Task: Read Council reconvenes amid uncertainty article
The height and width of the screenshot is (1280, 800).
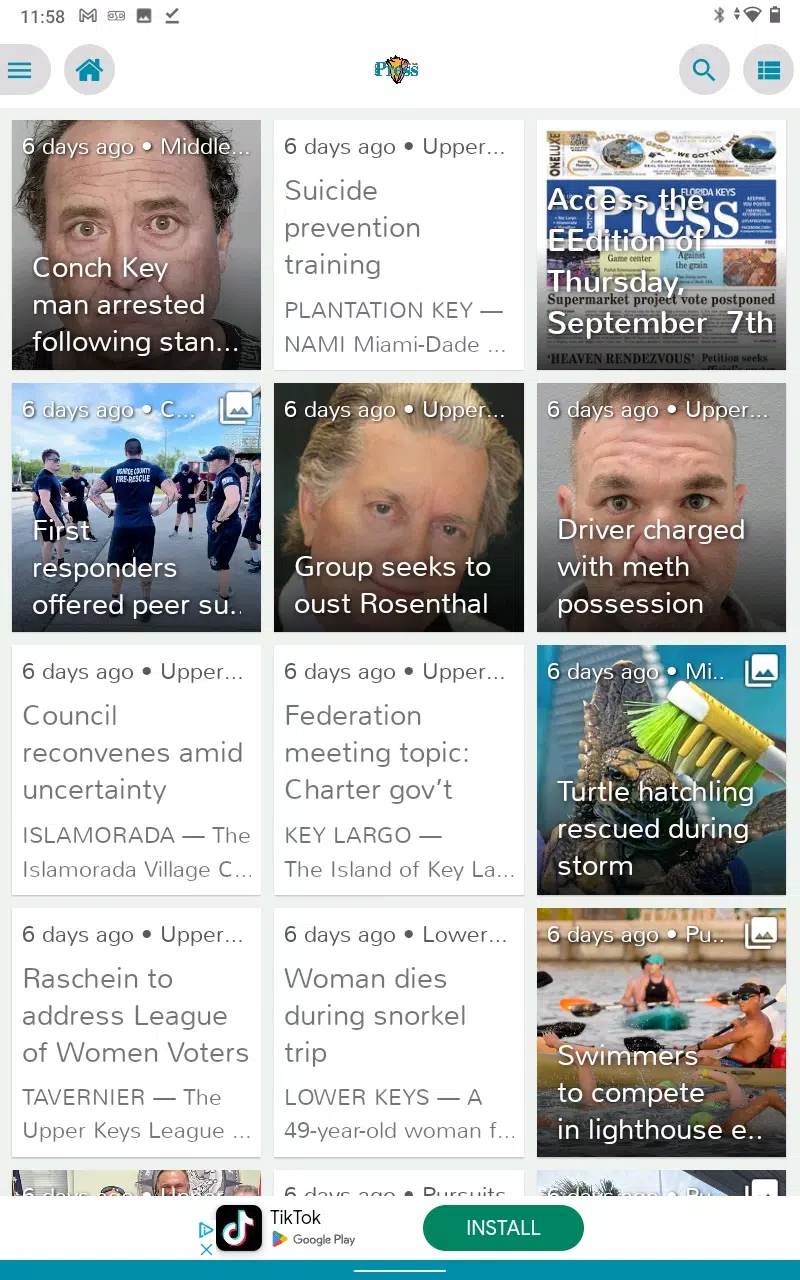Action: click(x=136, y=770)
